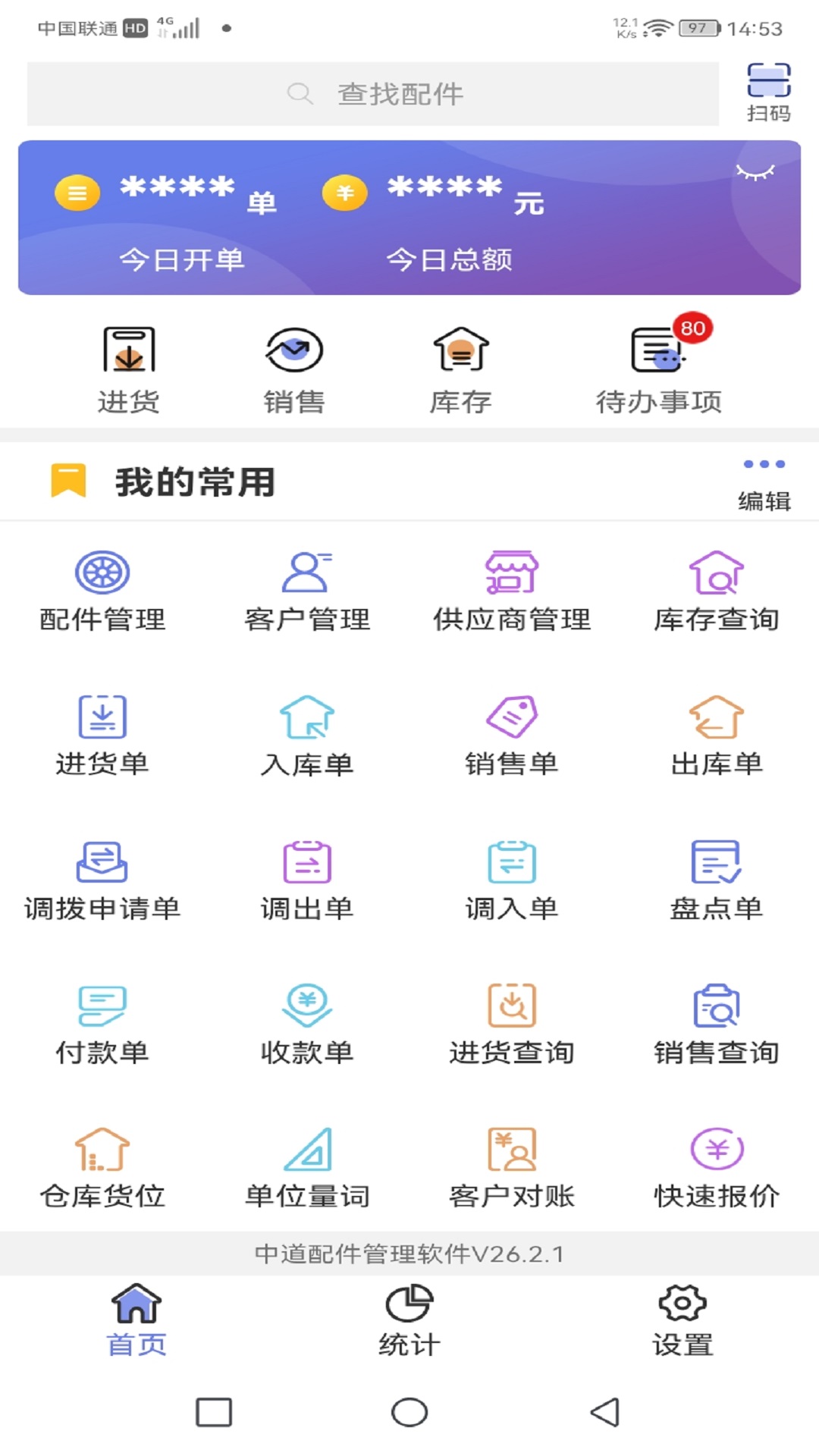Select 库存查询
Viewport: 819px width, 1456px height.
tap(717, 591)
